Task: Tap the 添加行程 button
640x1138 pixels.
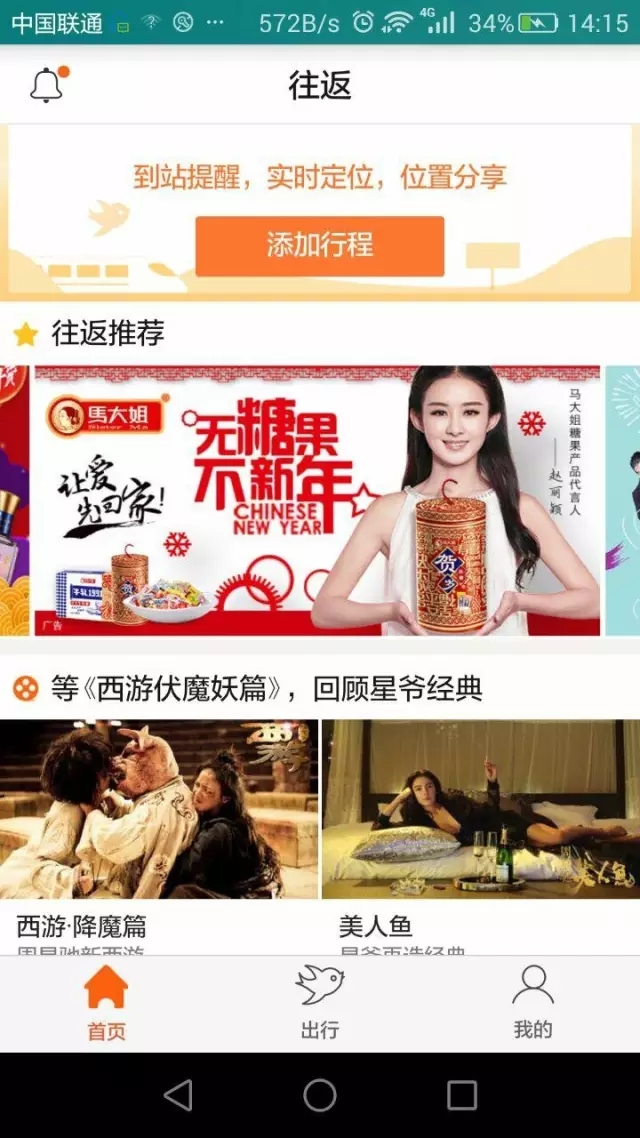Action: click(319, 245)
